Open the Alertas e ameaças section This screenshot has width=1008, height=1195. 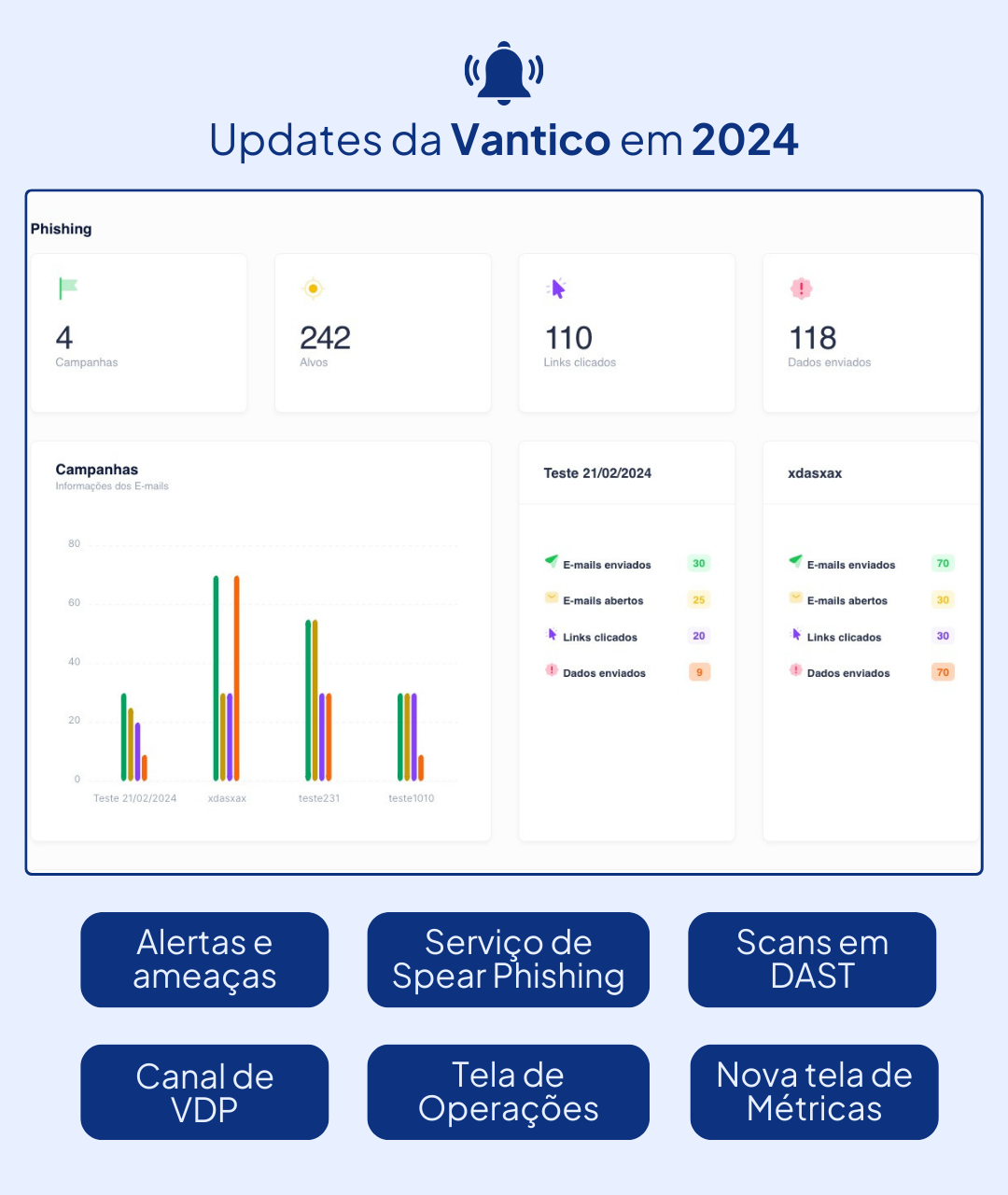pyautogui.click(x=204, y=960)
